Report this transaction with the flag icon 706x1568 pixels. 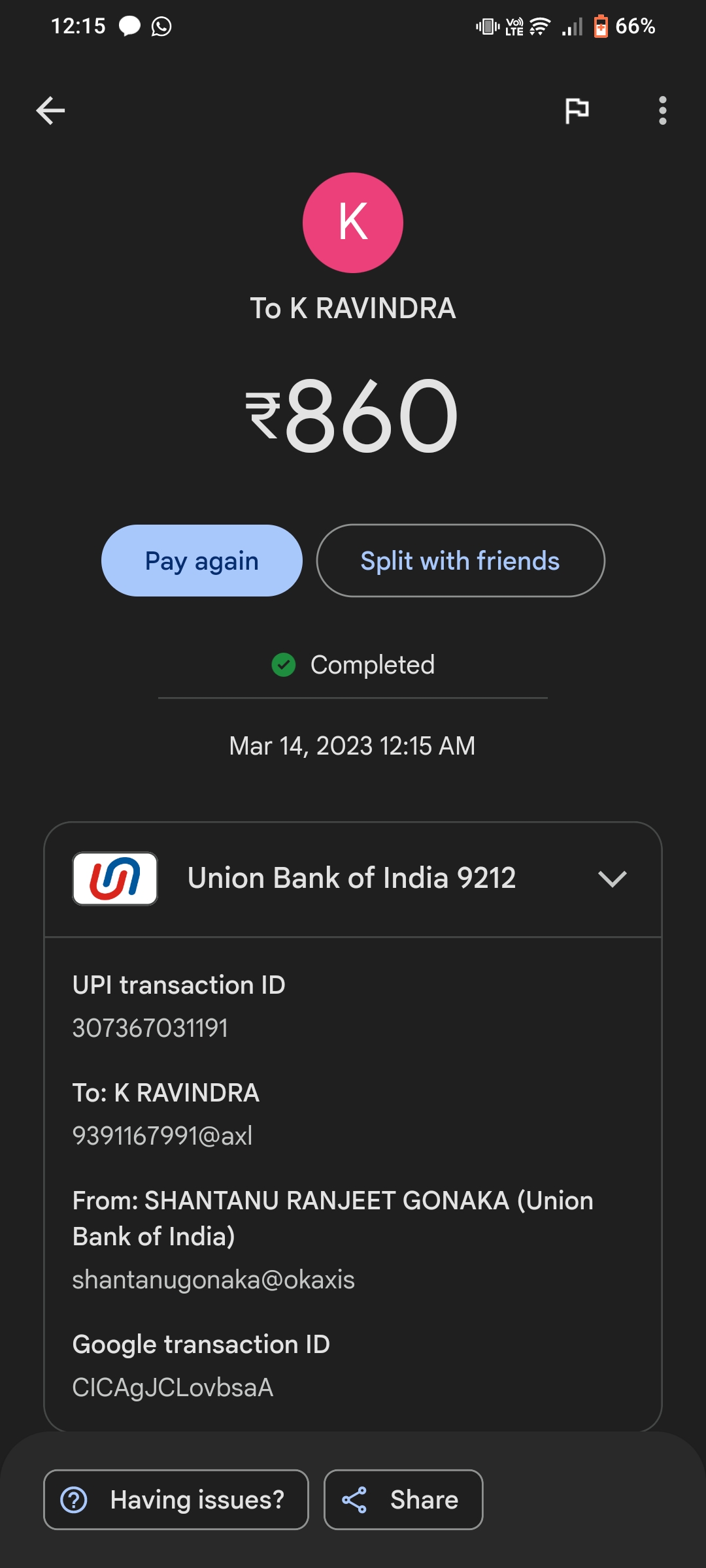[577, 110]
